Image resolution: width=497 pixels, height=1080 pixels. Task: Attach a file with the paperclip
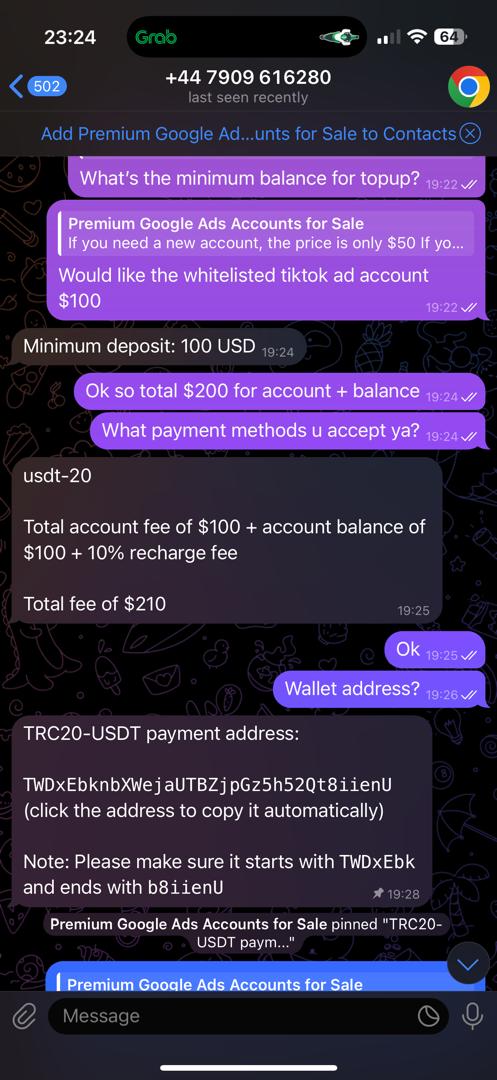[24, 1017]
